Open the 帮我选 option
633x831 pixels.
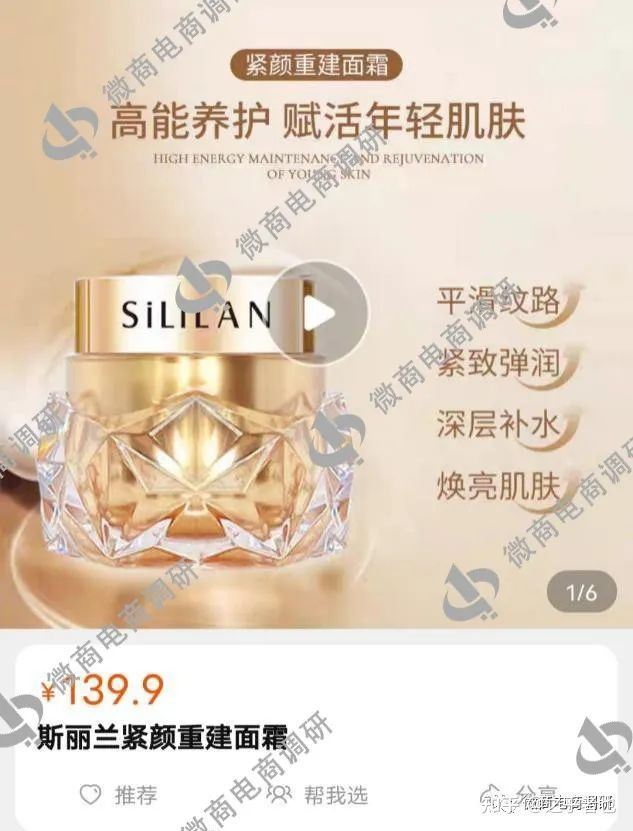(318, 796)
